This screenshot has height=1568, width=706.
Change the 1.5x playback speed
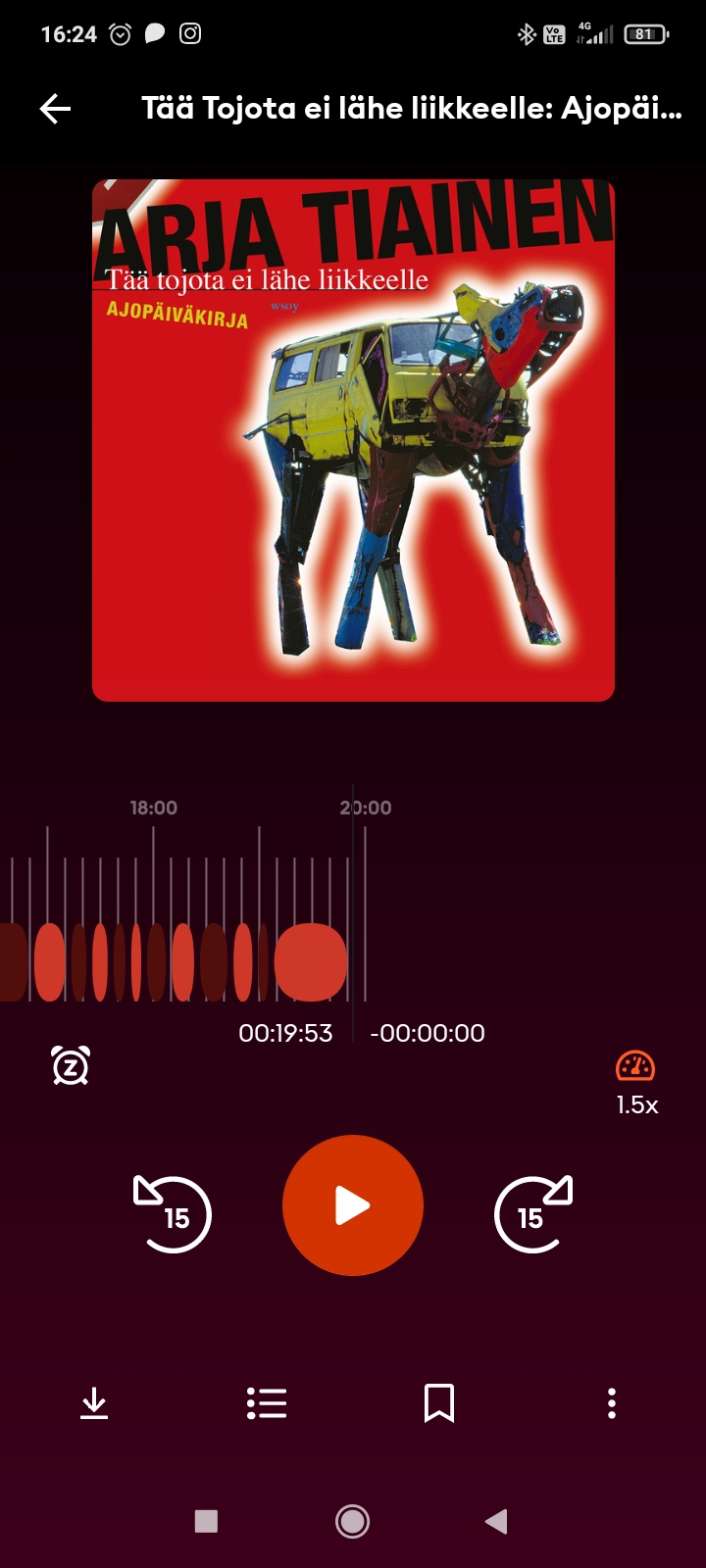click(x=635, y=1081)
